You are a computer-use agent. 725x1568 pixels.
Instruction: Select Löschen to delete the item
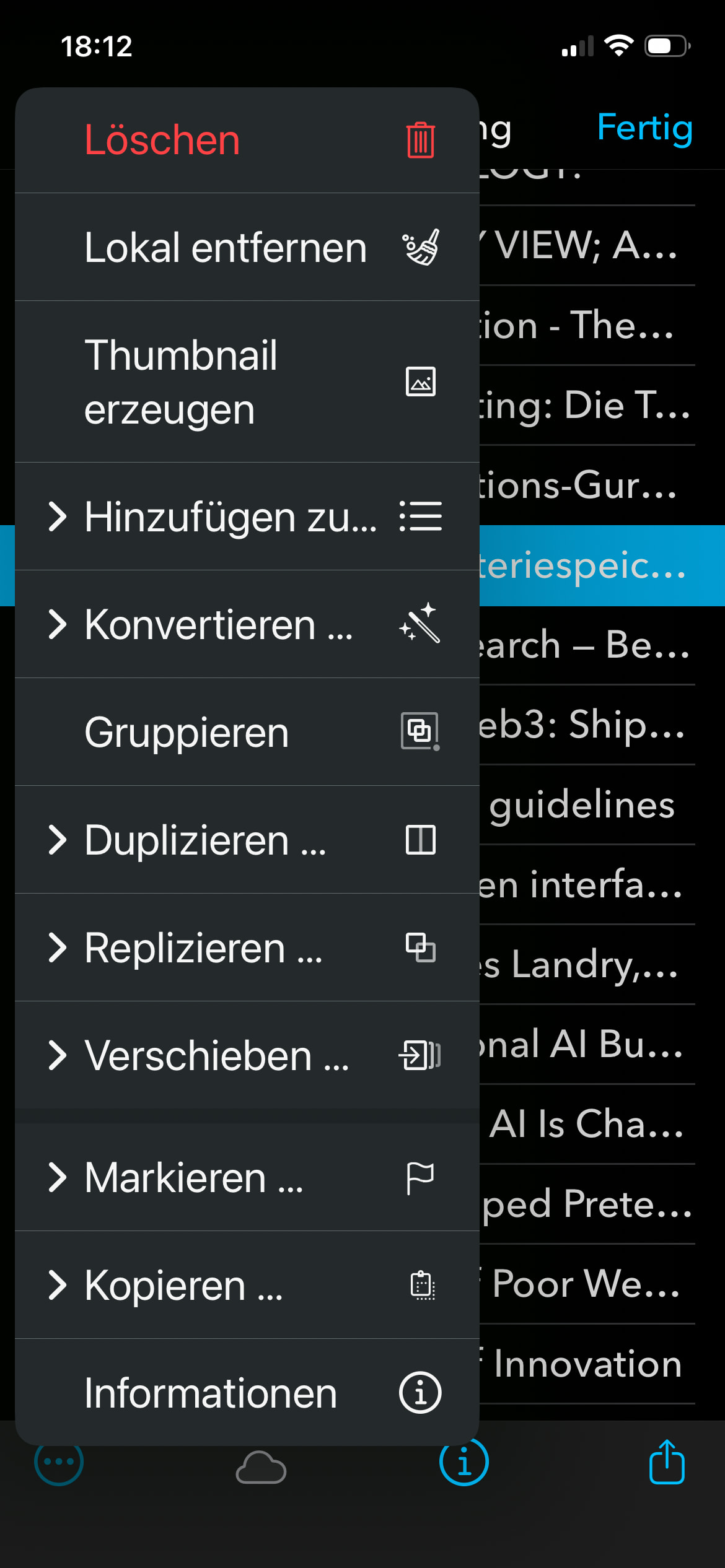(x=247, y=140)
